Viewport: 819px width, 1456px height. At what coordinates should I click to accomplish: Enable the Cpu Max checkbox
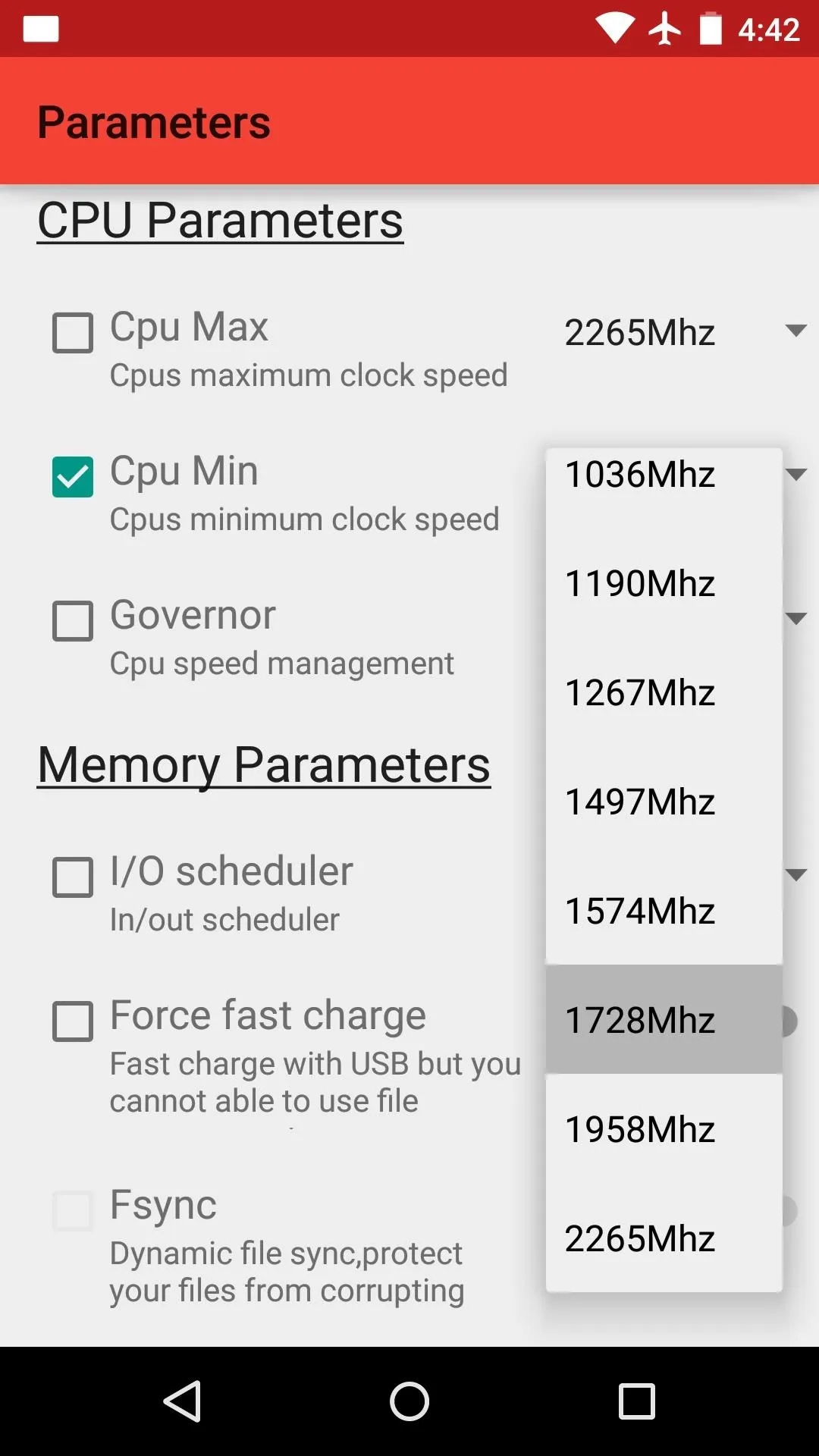[x=73, y=333]
